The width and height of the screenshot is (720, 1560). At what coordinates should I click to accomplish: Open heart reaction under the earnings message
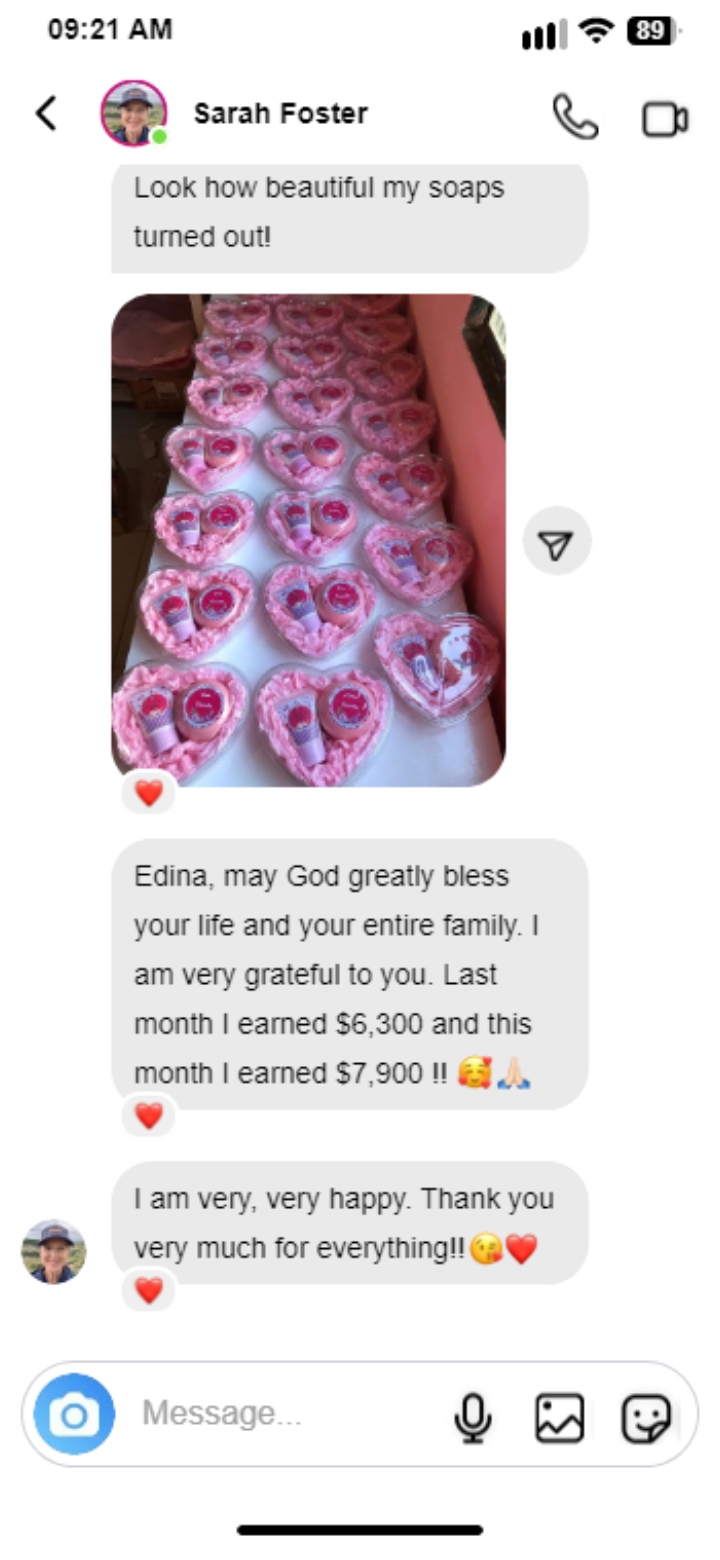click(148, 1115)
